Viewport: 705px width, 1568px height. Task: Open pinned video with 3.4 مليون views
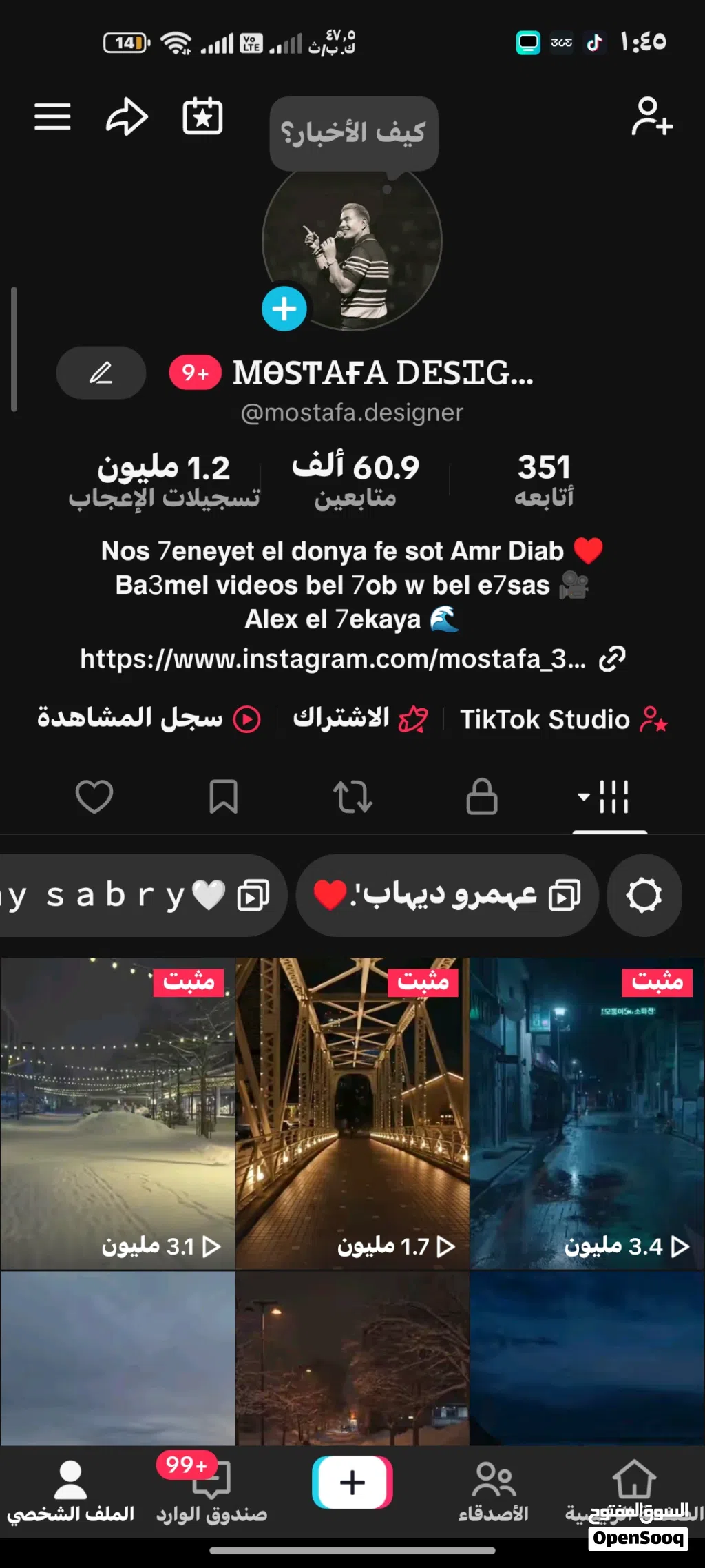click(587, 1113)
